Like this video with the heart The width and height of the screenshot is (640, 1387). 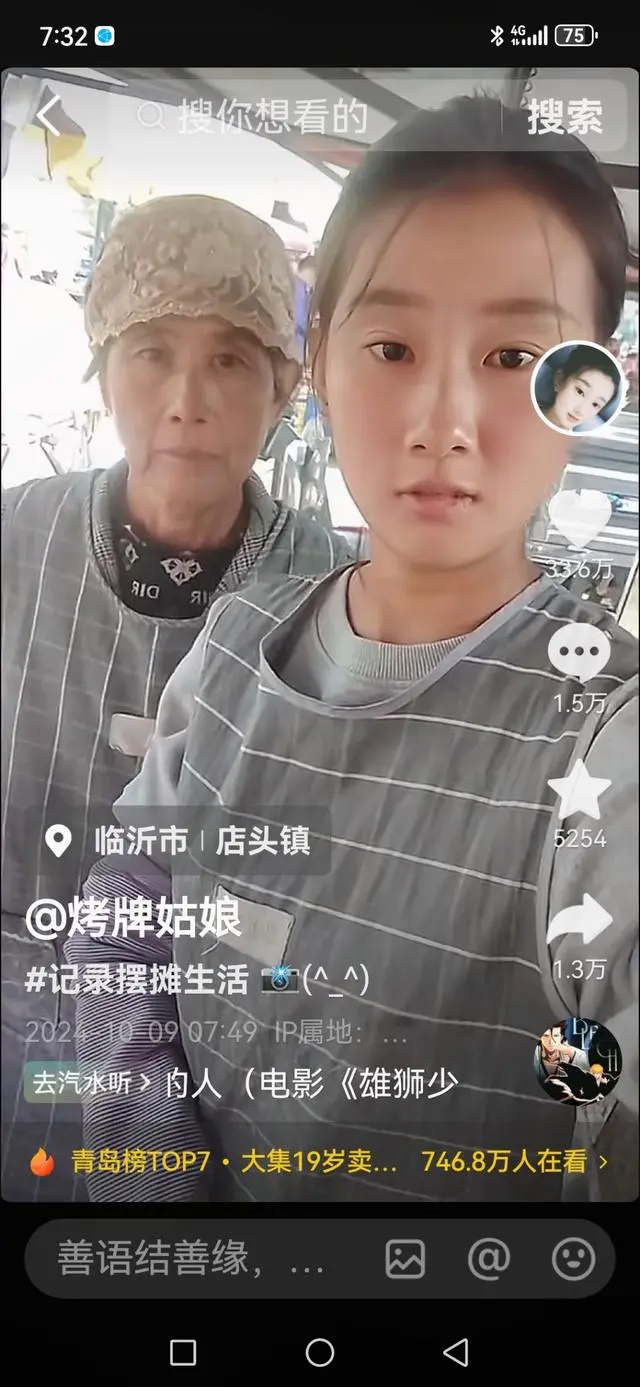[x=579, y=517]
